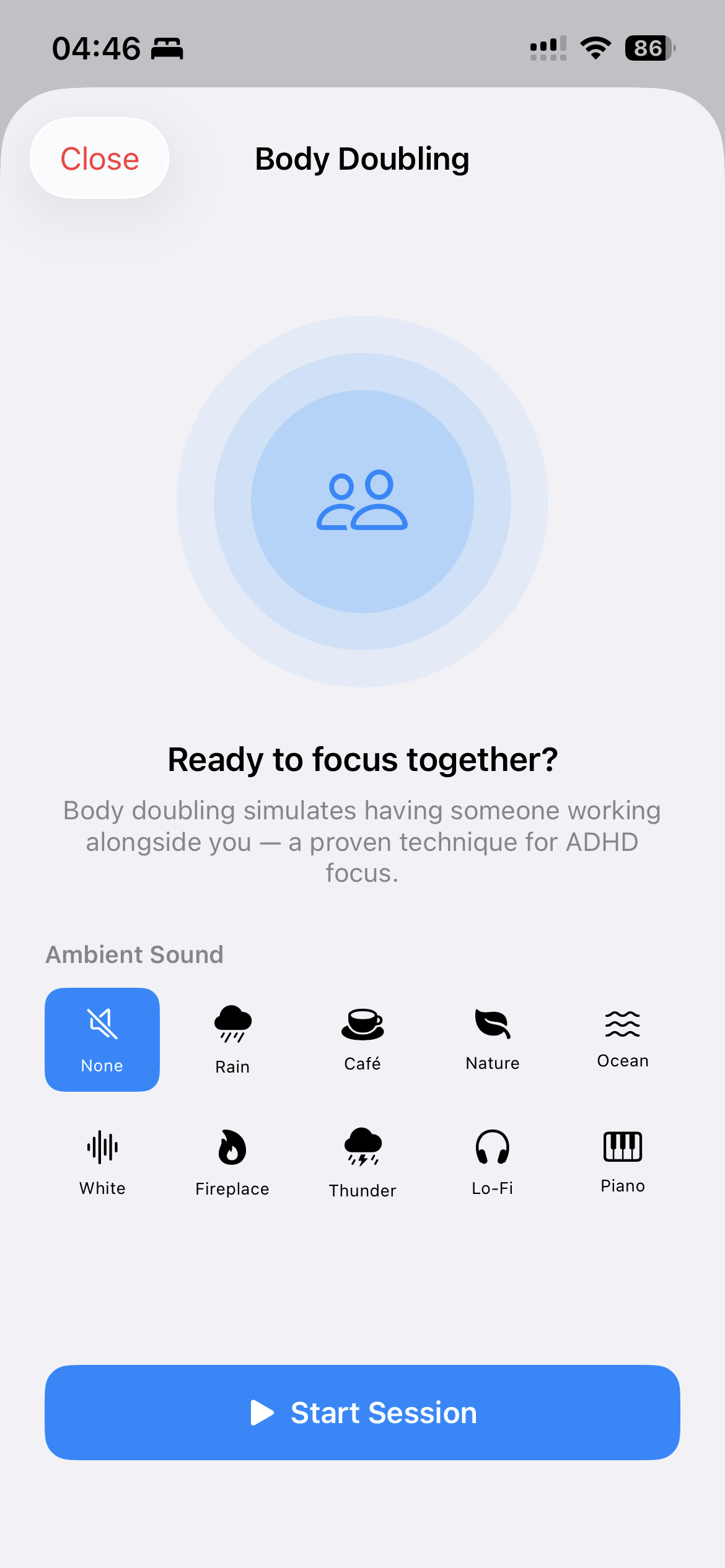Close the Body Doubling sheet
This screenshot has height=1568, width=725.
point(99,159)
